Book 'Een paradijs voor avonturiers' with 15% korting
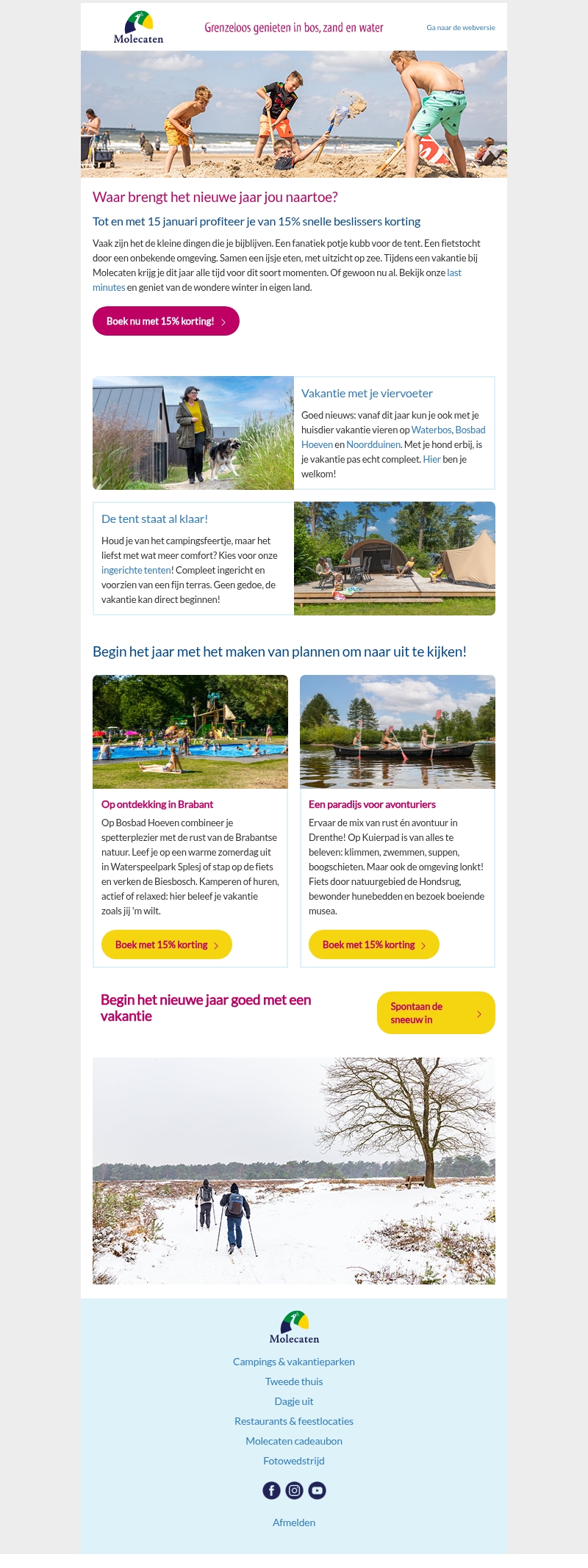The height and width of the screenshot is (1568, 588). pyautogui.click(x=374, y=944)
